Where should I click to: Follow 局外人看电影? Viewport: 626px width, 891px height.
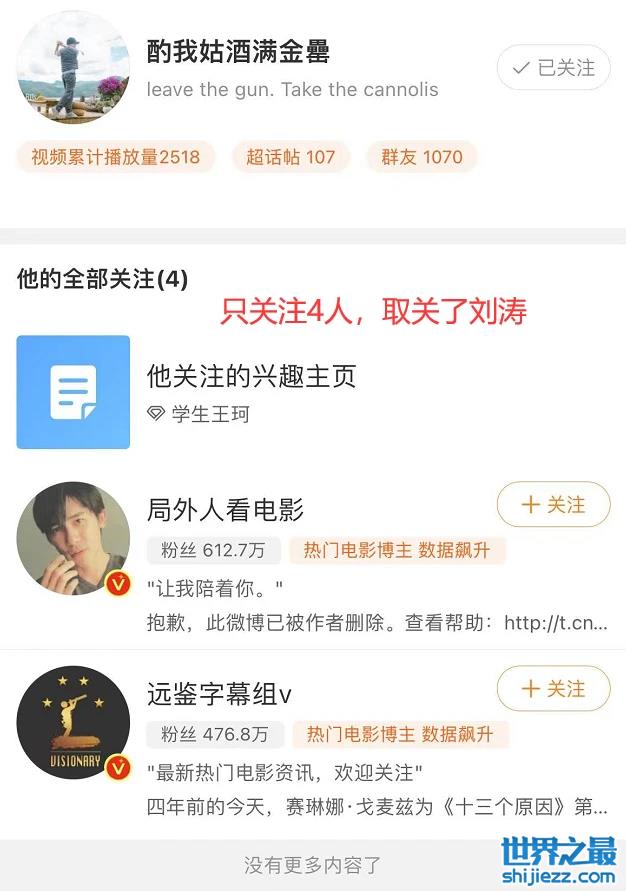tap(553, 505)
